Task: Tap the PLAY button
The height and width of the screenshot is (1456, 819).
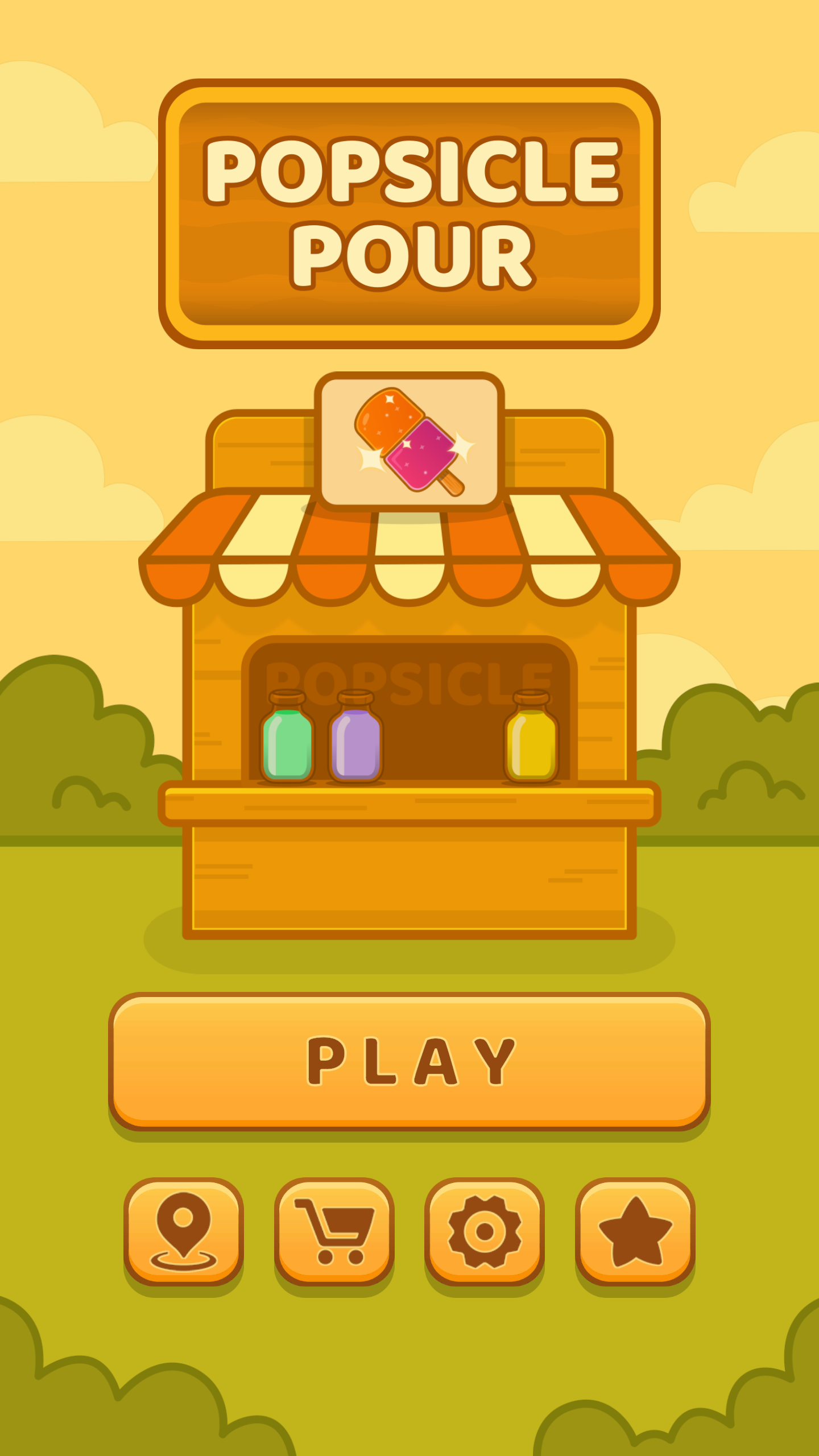Action: tap(409, 1061)
